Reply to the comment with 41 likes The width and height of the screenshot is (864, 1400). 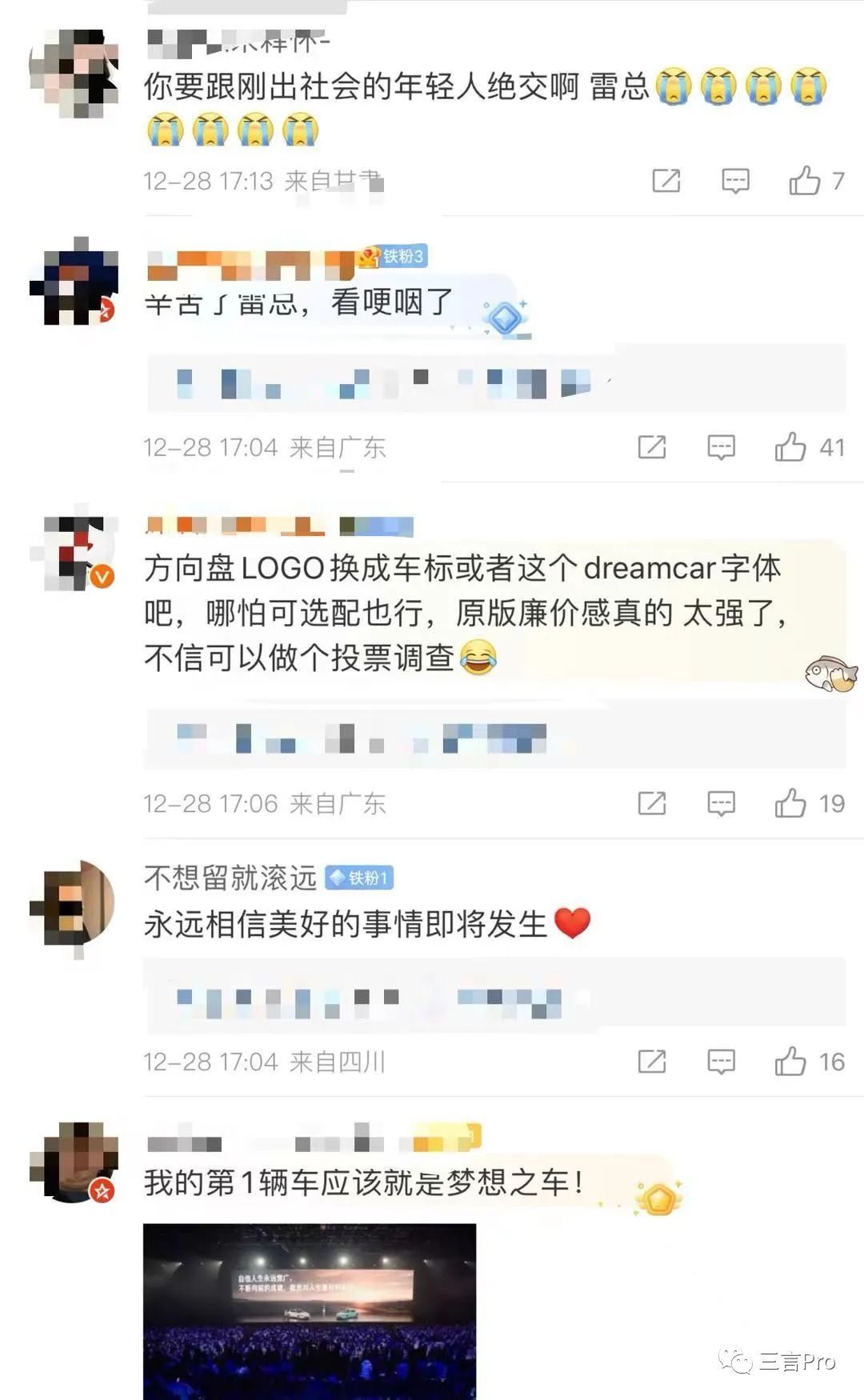pos(721,447)
